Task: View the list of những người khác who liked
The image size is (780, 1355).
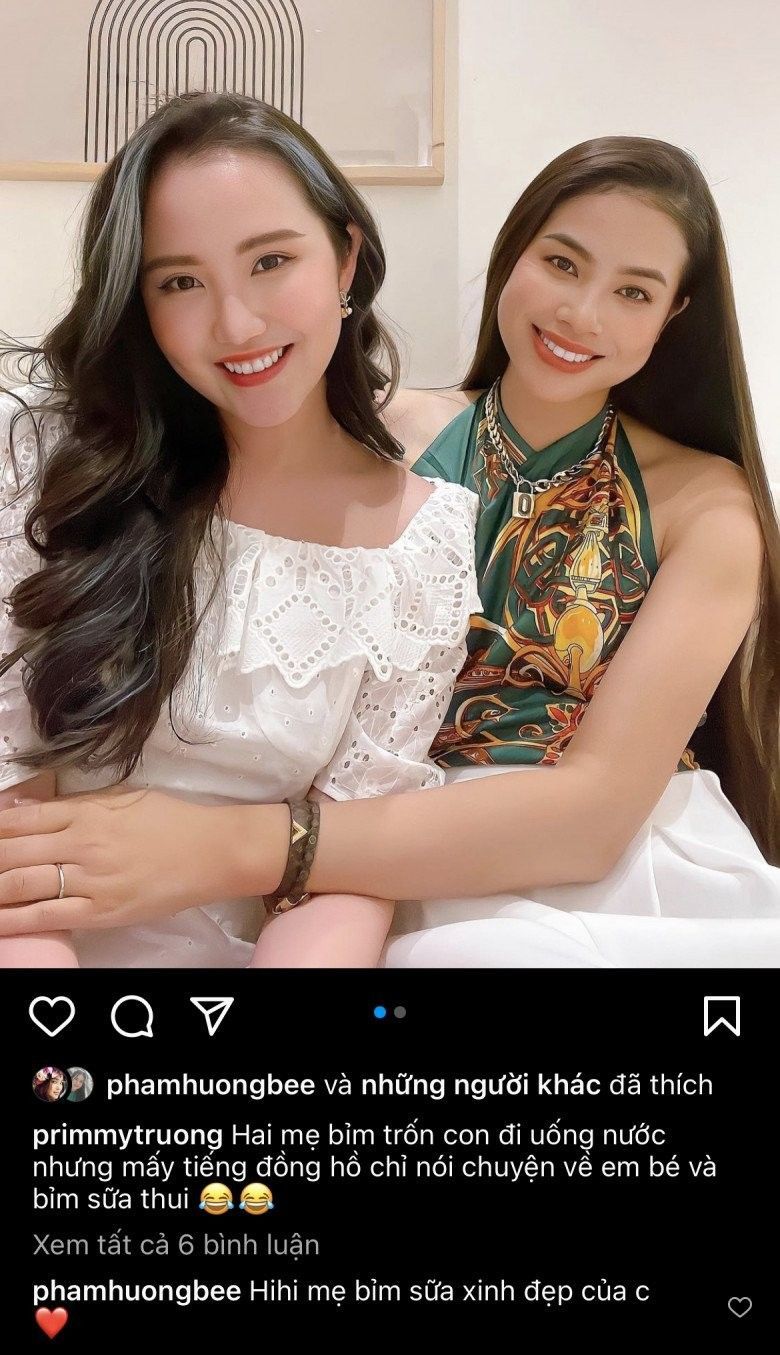Action: (480, 1085)
